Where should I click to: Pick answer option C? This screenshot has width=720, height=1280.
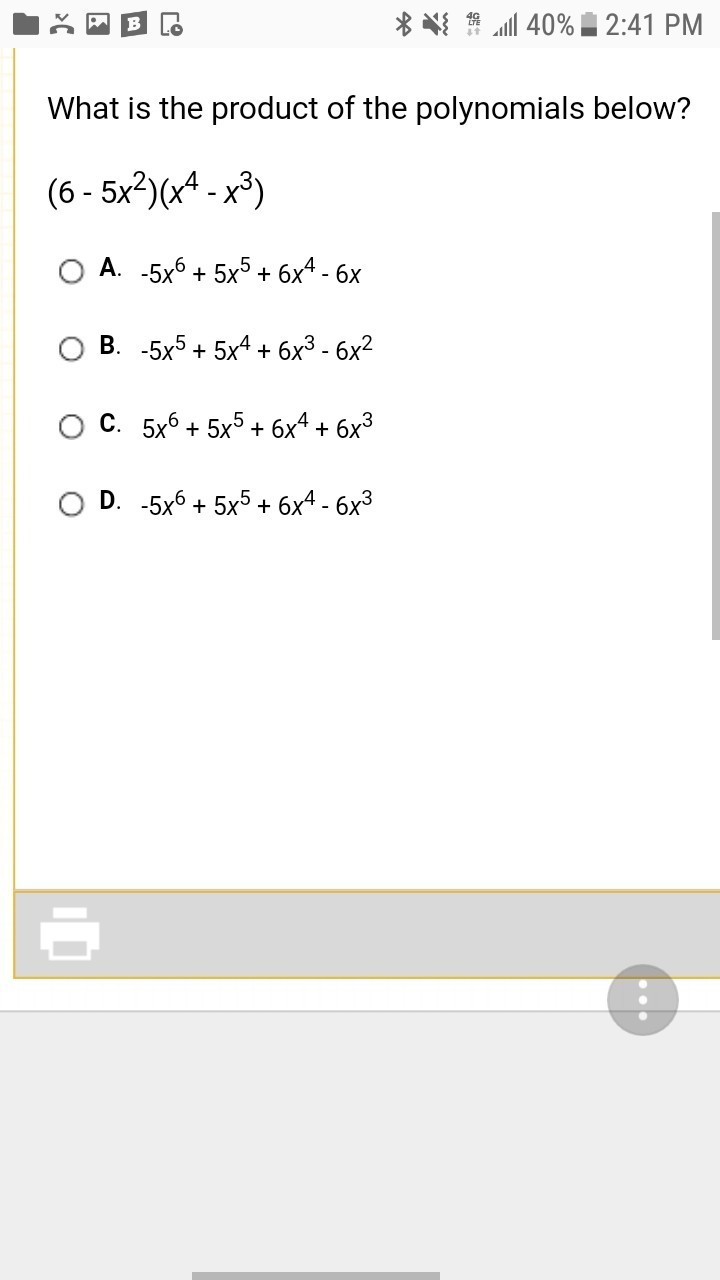click(71, 427)
